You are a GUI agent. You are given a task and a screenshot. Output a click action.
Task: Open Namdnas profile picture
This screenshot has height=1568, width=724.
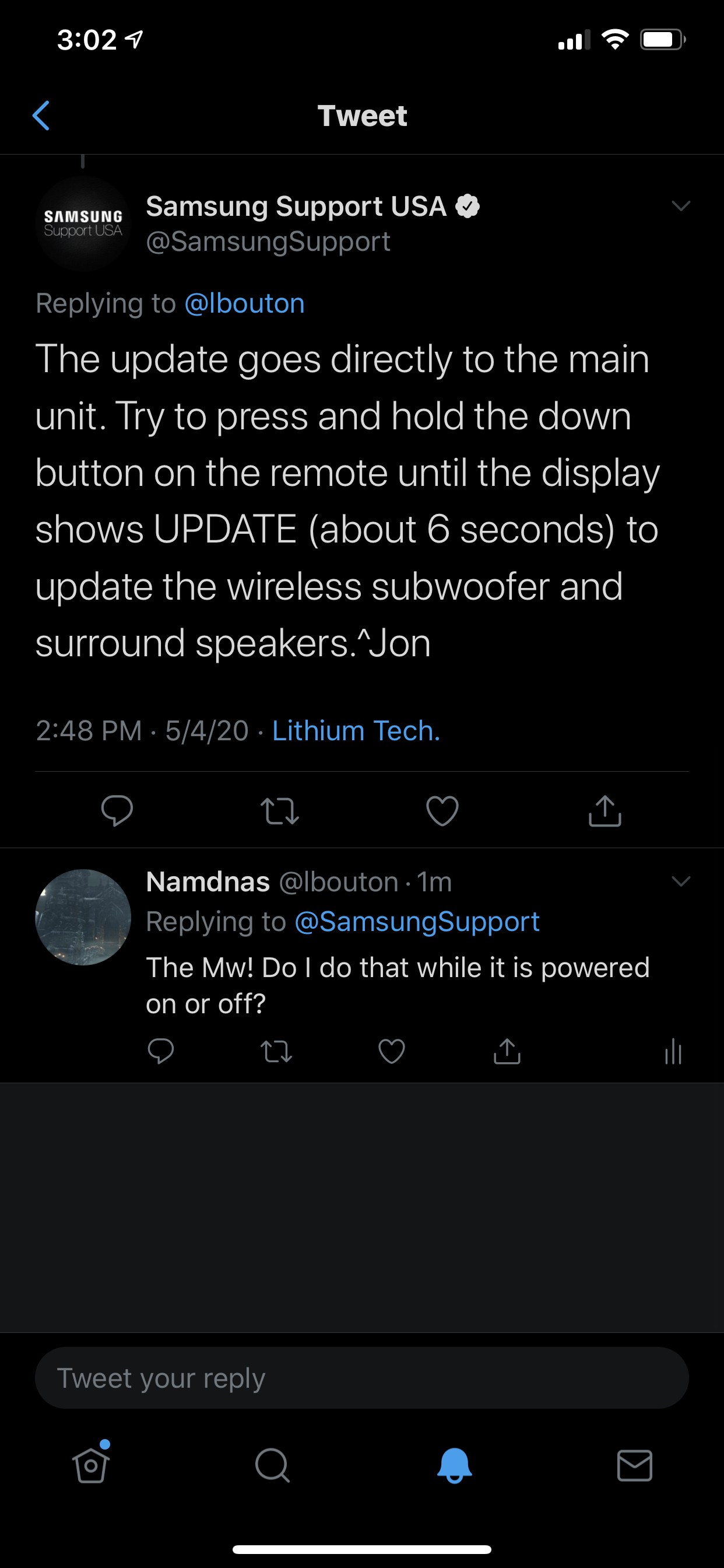(x=83, y=916)
